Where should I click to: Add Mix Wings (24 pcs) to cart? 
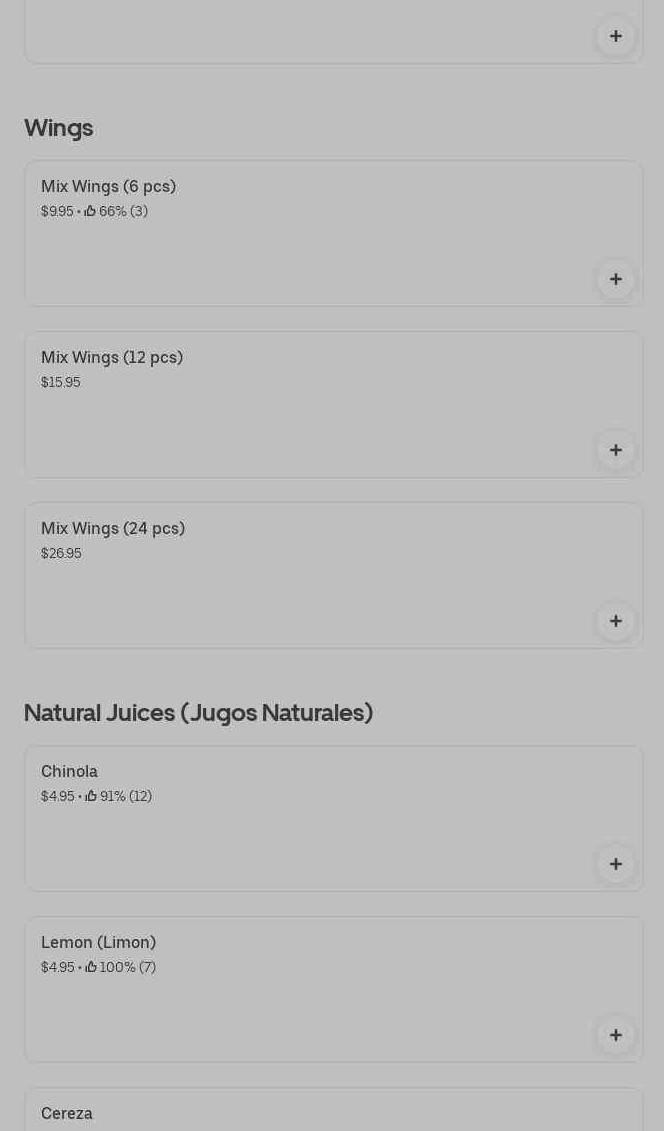pos(615,621)
